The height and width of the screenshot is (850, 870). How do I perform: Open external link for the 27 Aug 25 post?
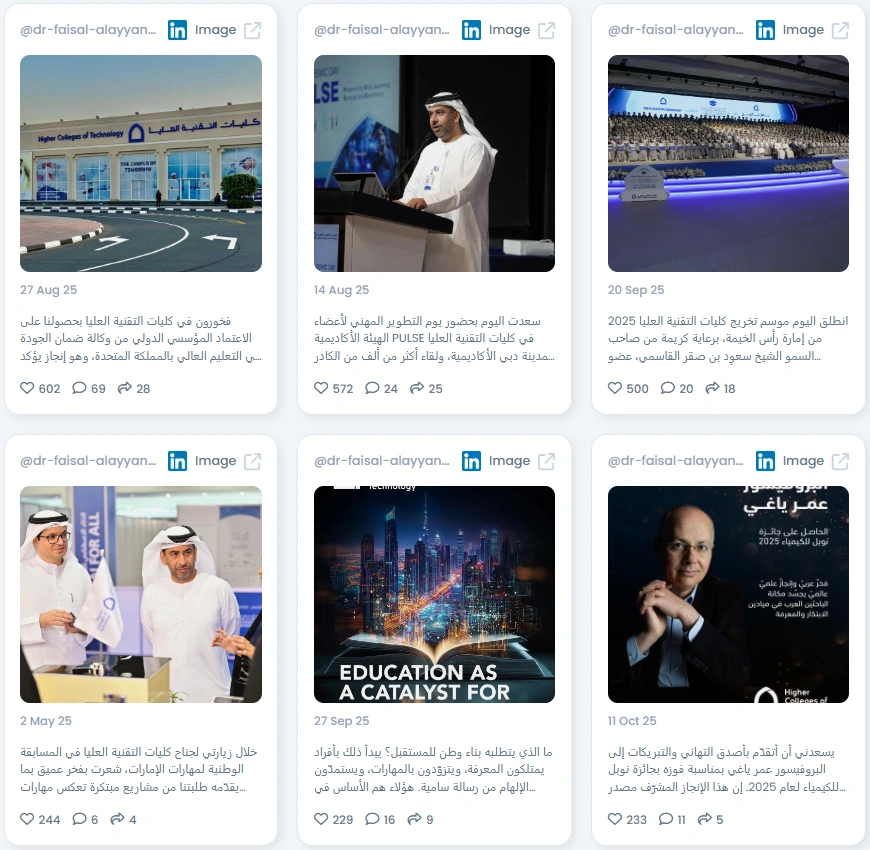pyautogui.click(x=252, y=31)
